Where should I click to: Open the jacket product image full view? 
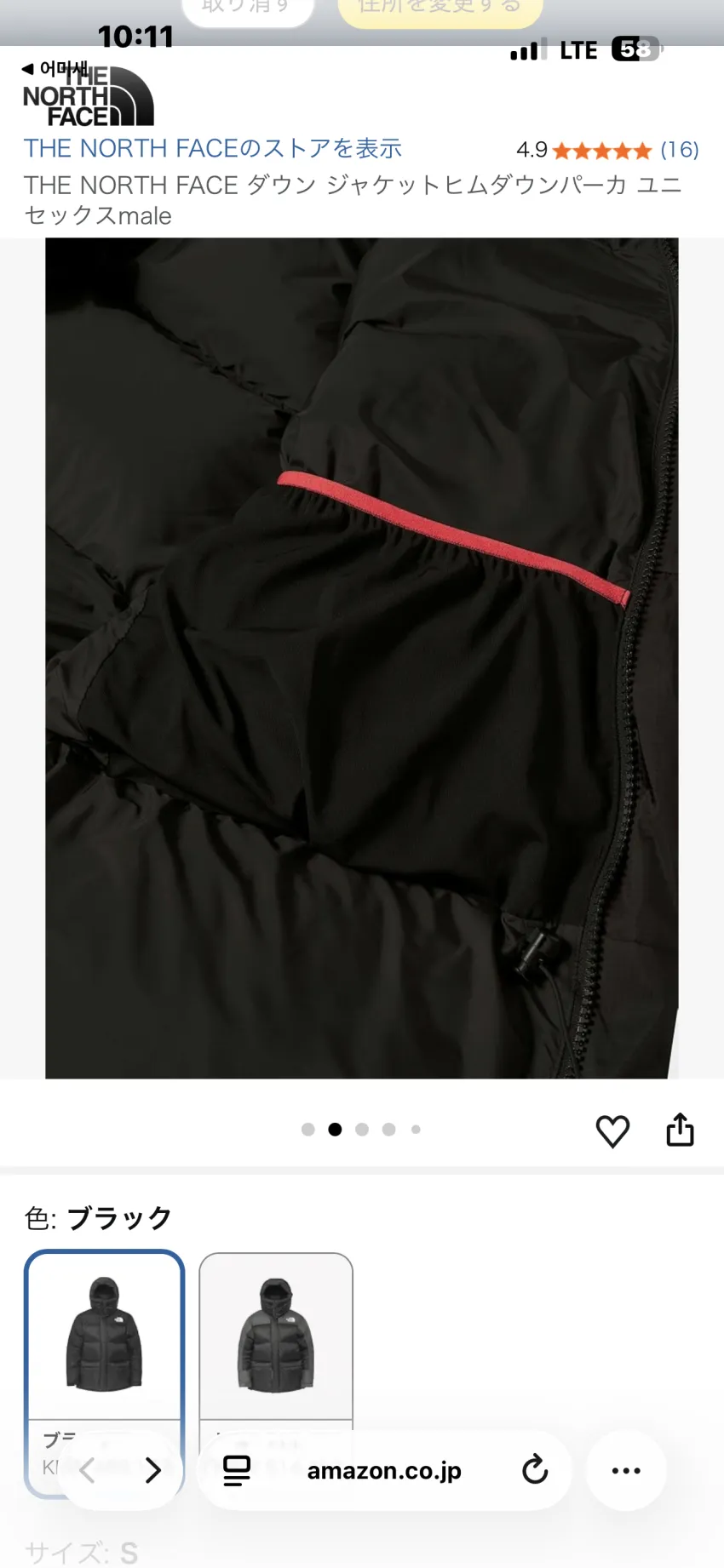(362, 658)
